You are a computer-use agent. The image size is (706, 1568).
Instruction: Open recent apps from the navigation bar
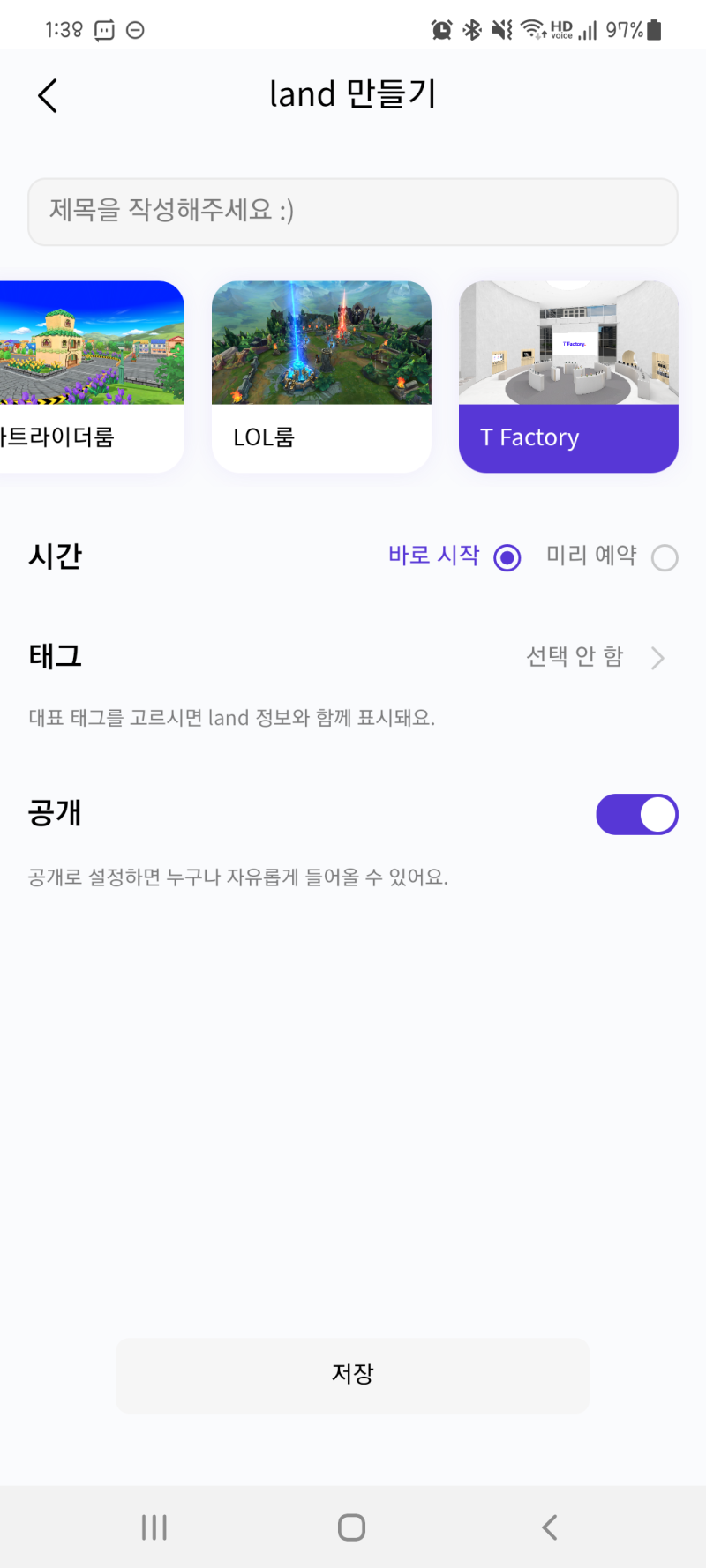[154, 1527]
